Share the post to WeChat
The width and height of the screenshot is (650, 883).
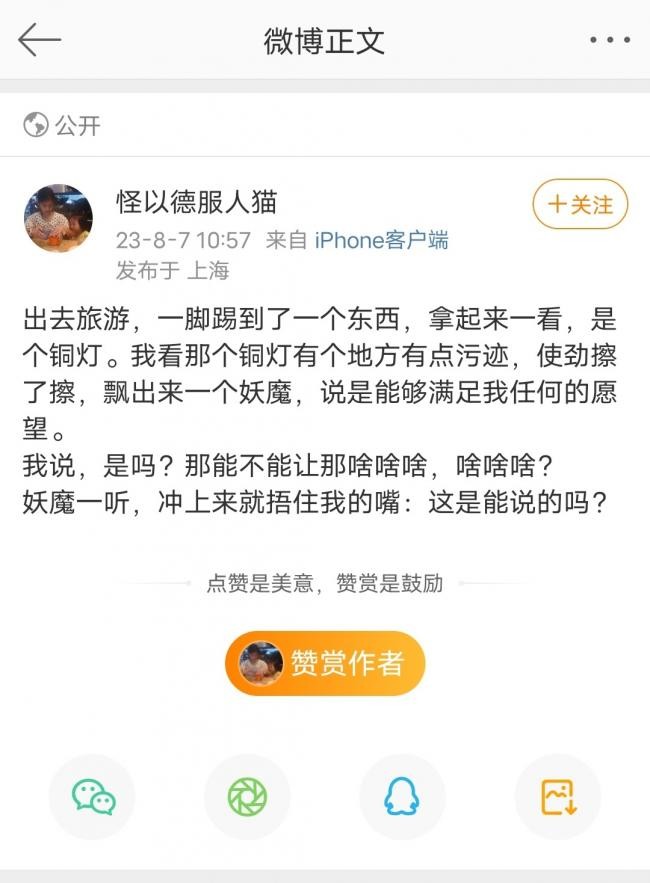[92, 797]
